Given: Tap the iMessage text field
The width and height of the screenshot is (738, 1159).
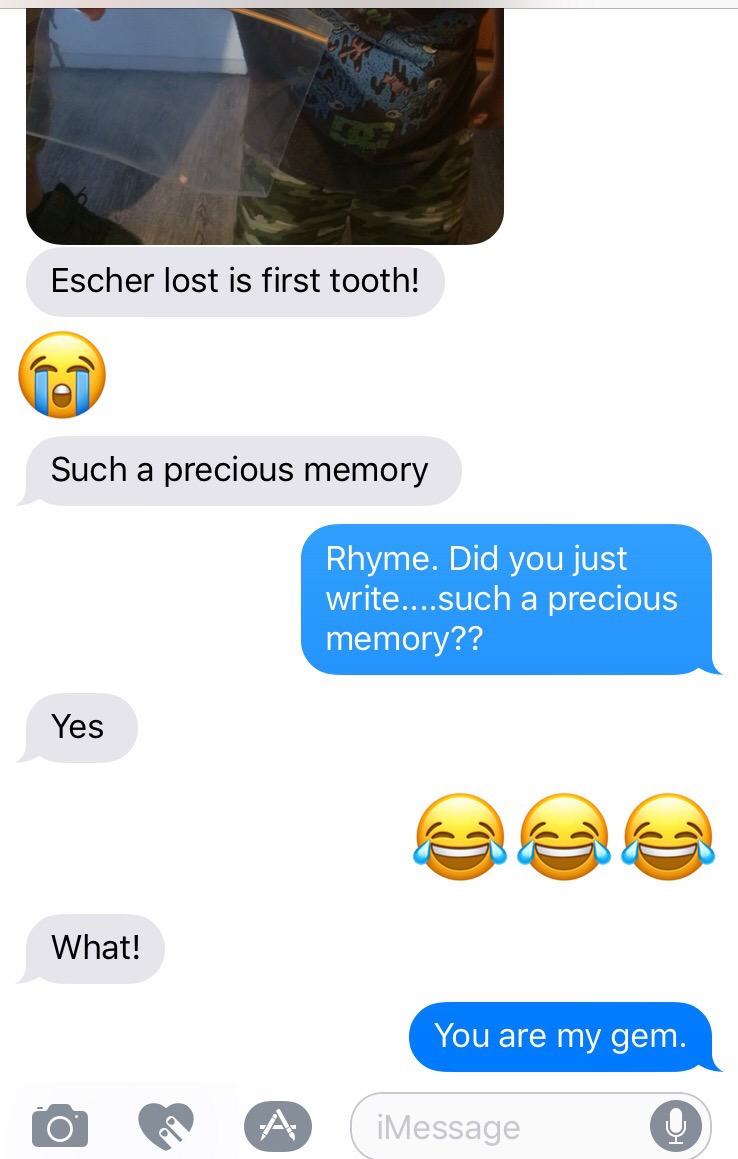Looking at the screenshot, I should pos(500,1127).
